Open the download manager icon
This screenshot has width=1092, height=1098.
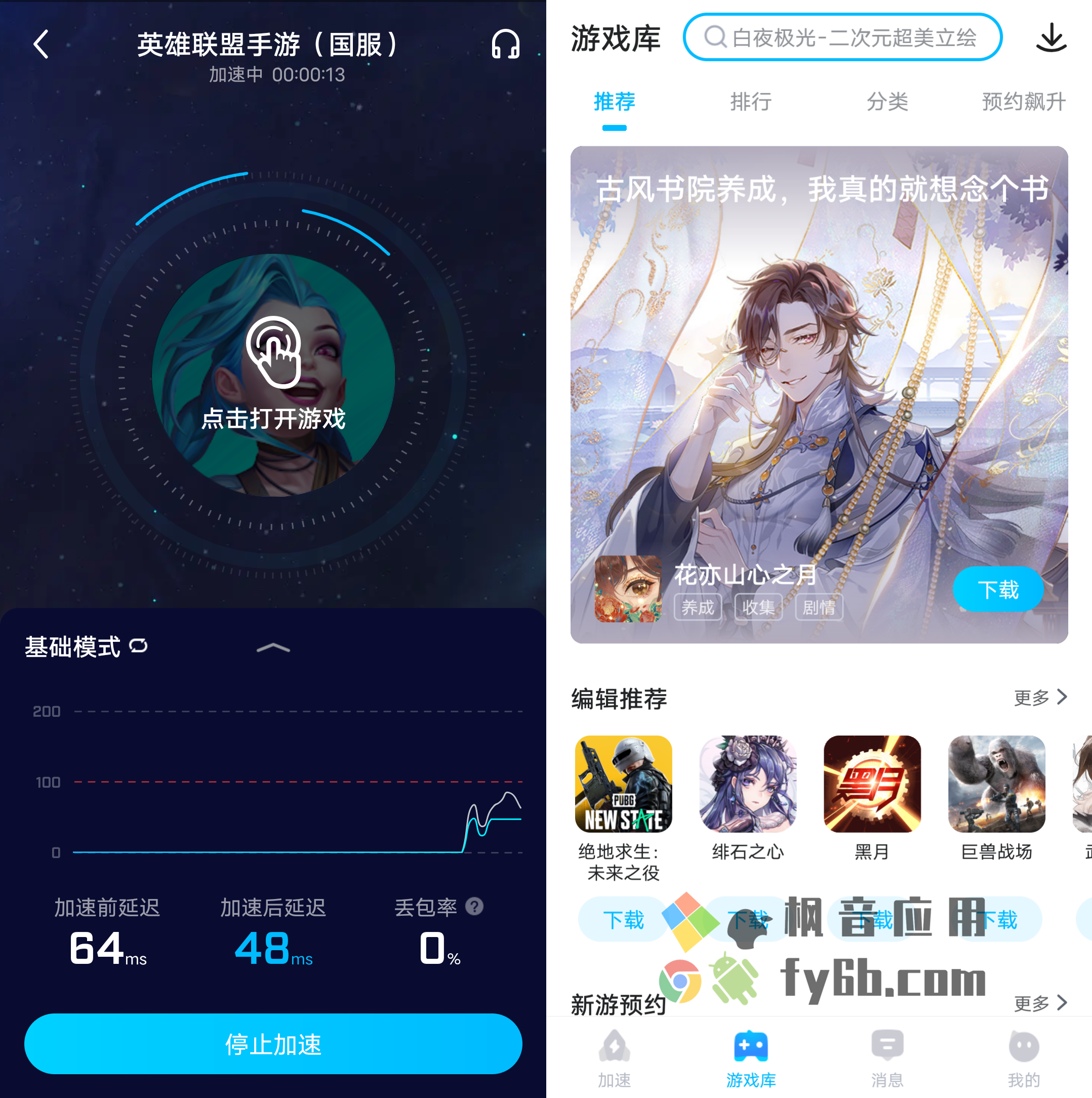[1050, 37]
